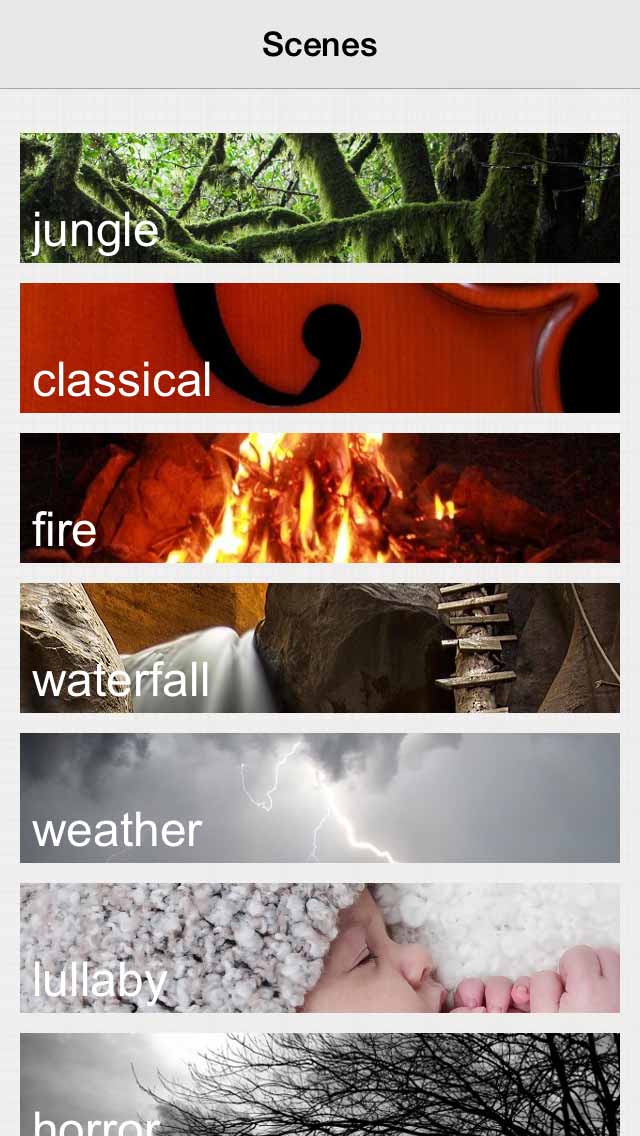Viewport: 640px width, 1136px height.
Task: Open the jungle scene
Action: [x=320, y=198]
